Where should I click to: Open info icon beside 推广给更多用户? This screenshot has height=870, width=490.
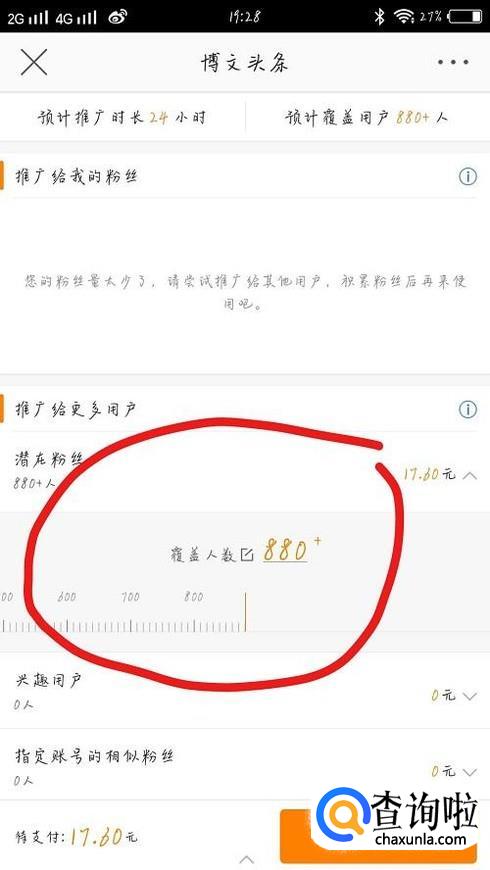(467, 410)
